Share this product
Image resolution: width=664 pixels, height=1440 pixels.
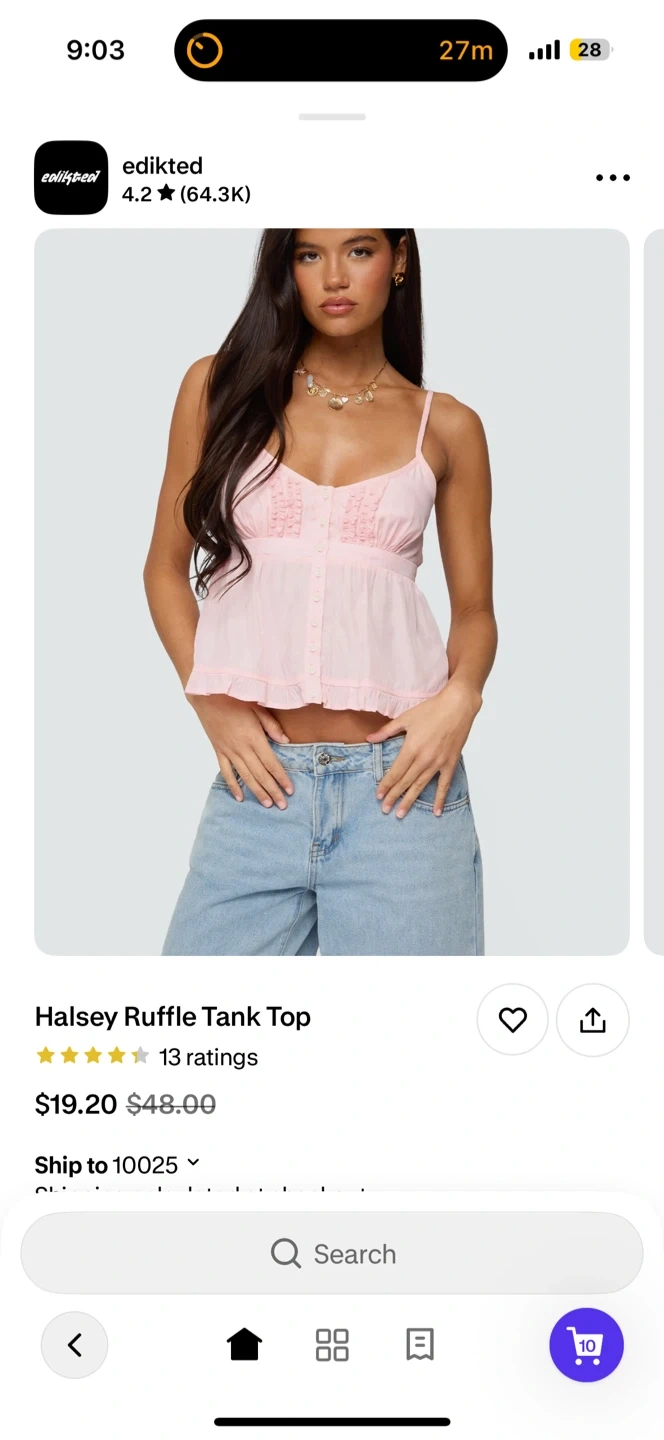(x=592, y=1020)
